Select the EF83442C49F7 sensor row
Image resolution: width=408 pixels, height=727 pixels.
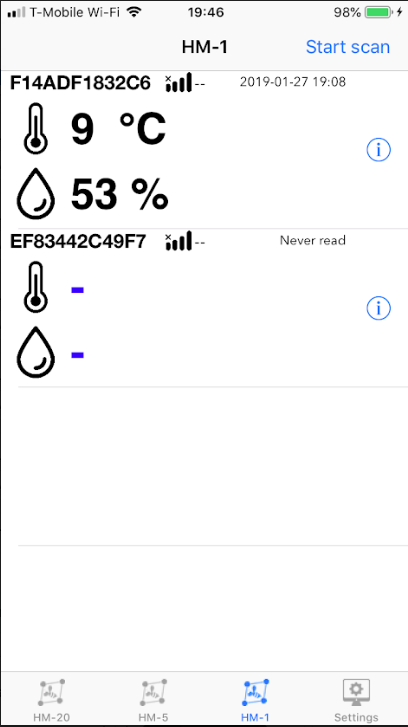[204, 308]
